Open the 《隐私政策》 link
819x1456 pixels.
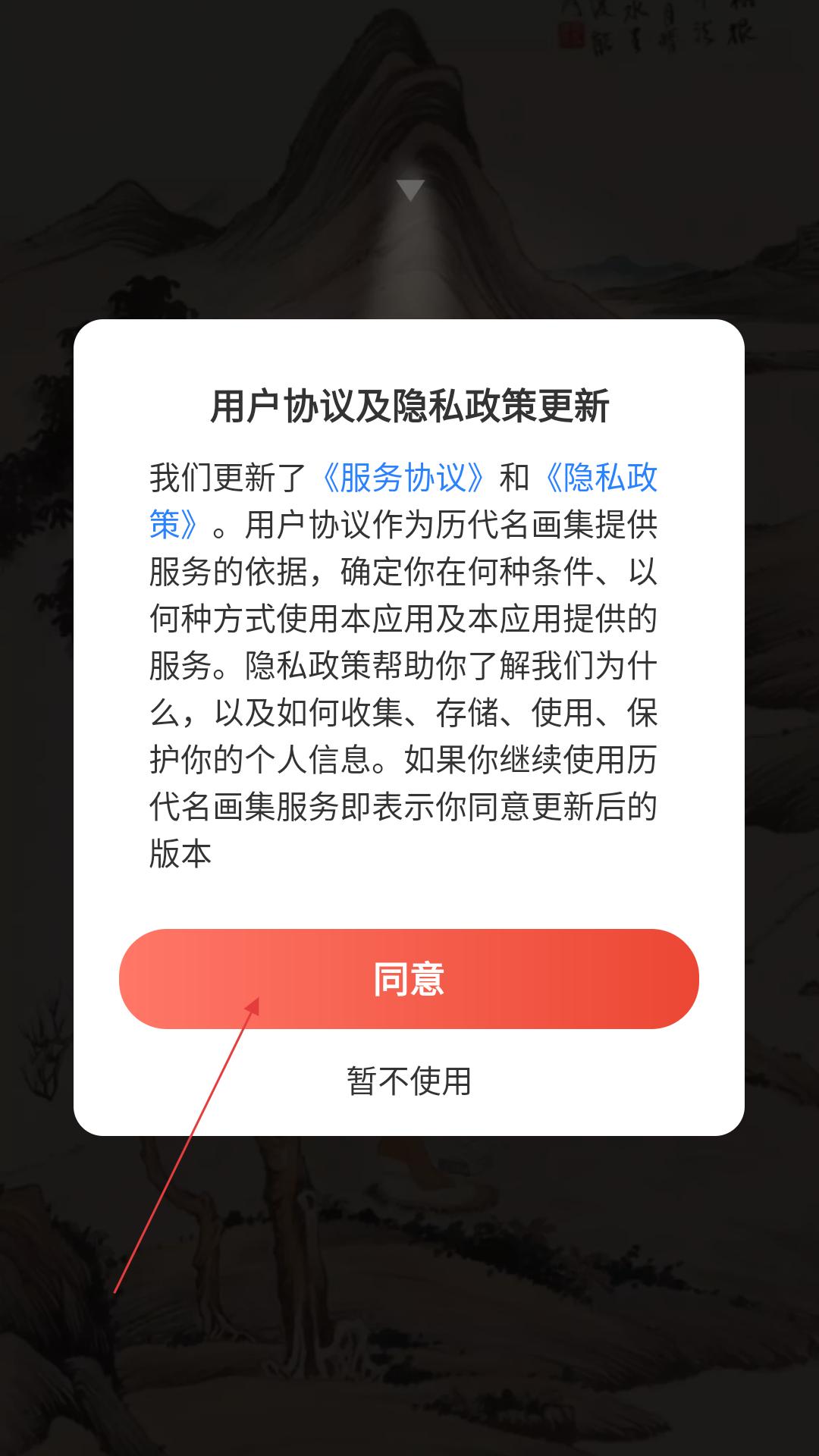tap(601, 478)
